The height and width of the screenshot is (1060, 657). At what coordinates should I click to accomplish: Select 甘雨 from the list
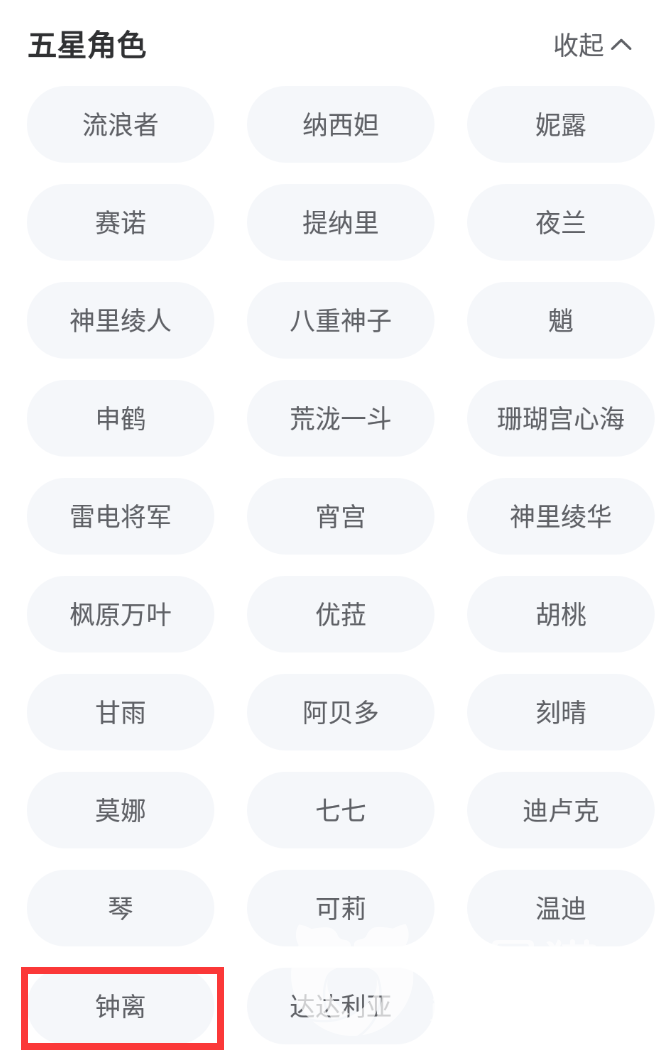[x=120, y=713]
